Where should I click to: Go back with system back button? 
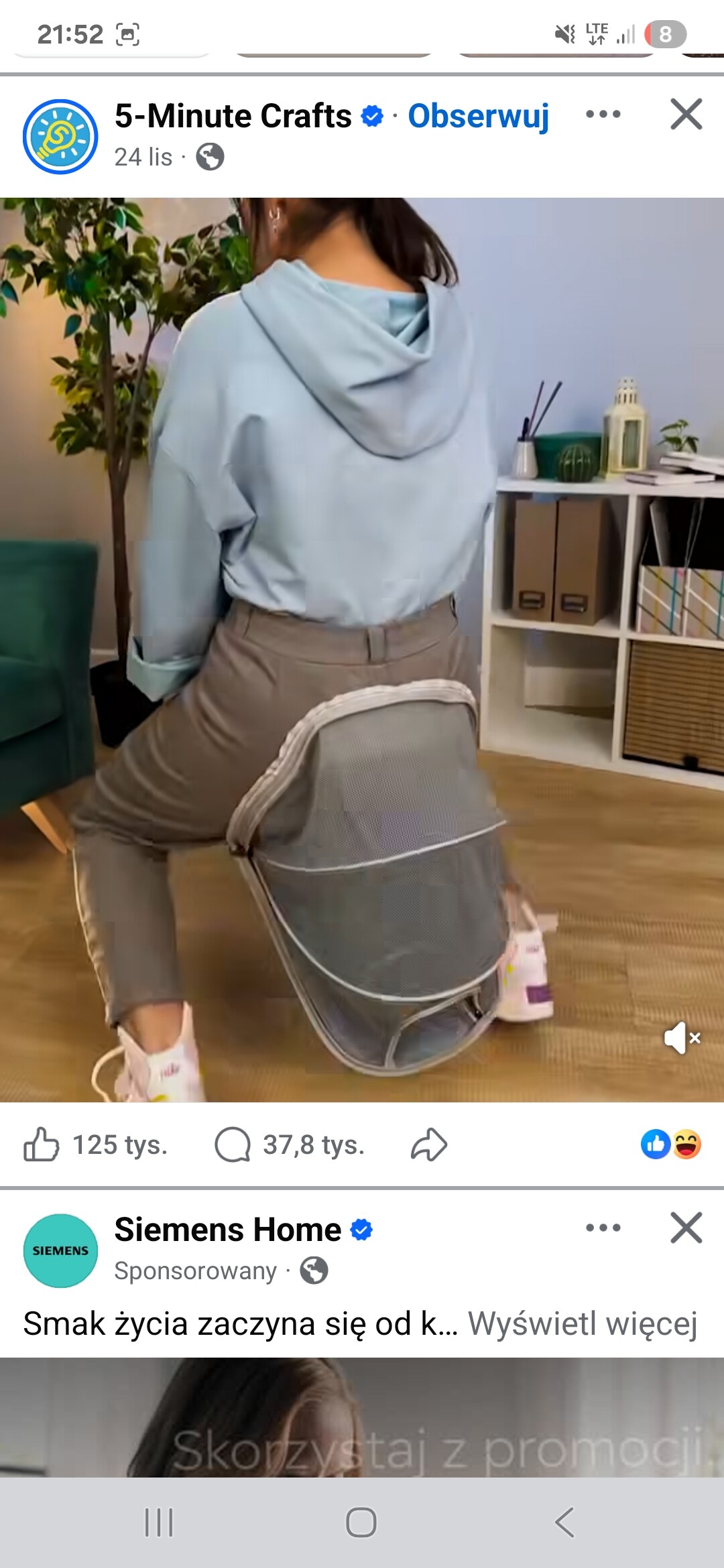pos(564,1522)
